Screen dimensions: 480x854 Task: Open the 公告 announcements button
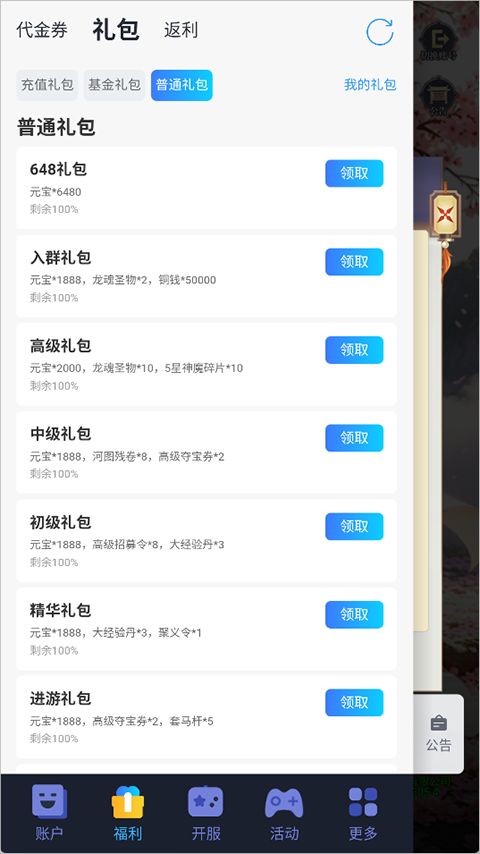coord(439,733)
